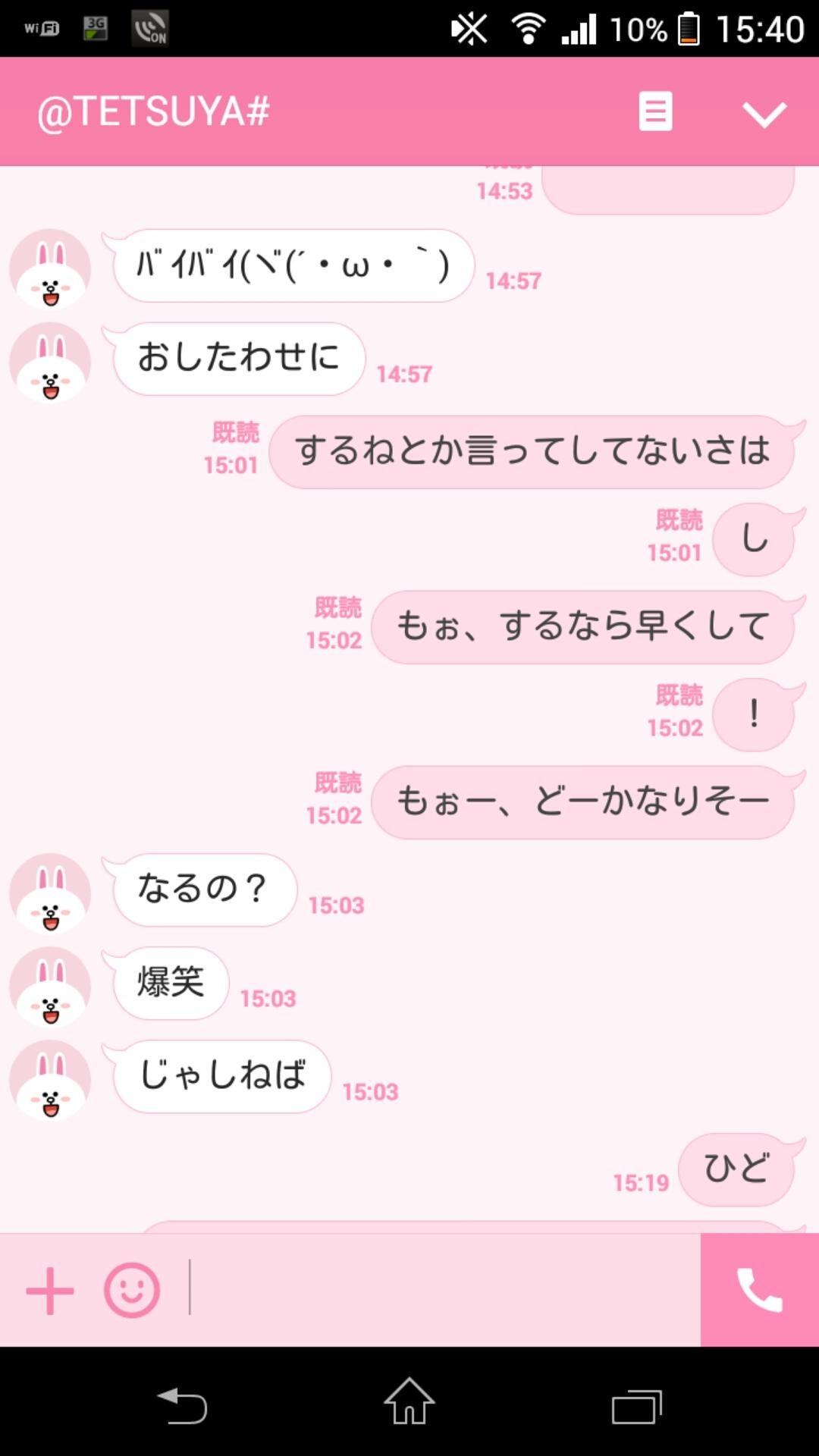Tap the message bubble saying 爆笑
The image size is (819, 1456).
tap(168, 984)
